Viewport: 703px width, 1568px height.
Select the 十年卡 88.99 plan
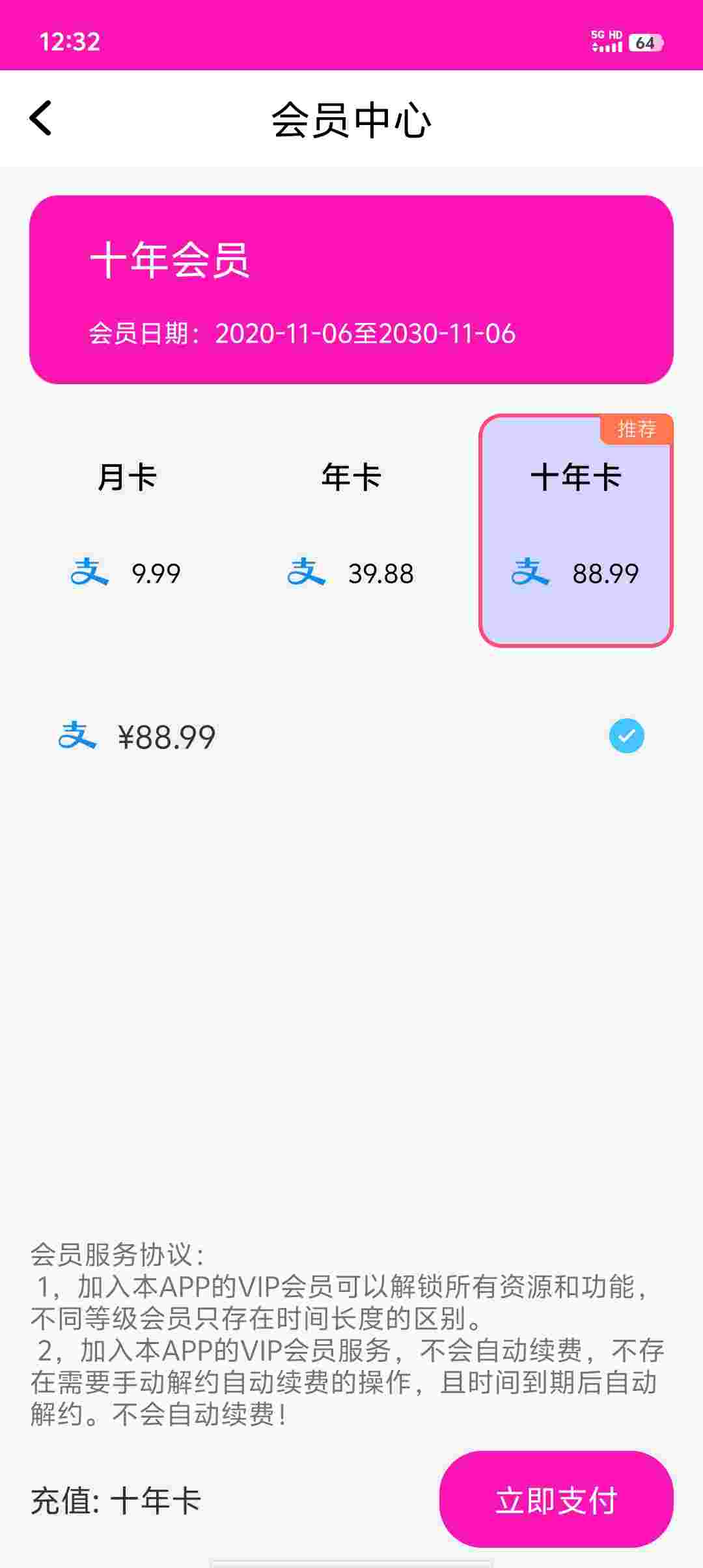(576, 530)
